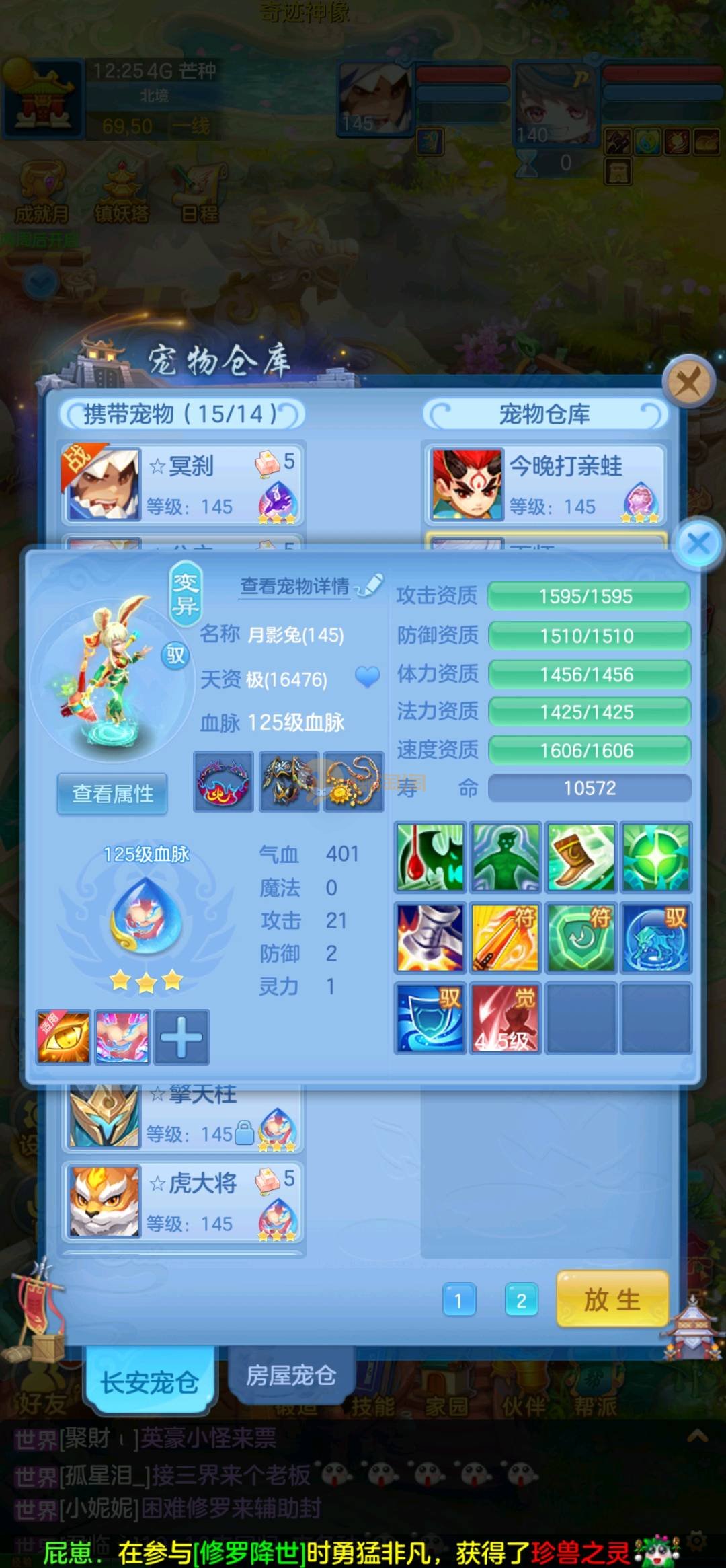Close the pet detail popup
Image resolution: width=726 pixels, height=1568 pixels.
[x=698, y=544]
